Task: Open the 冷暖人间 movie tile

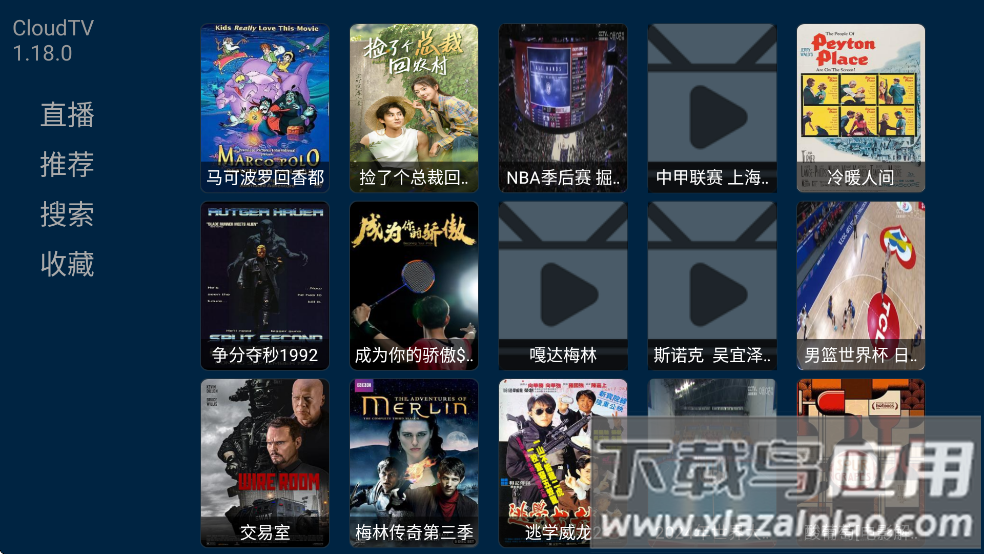Action: [861, 108]
